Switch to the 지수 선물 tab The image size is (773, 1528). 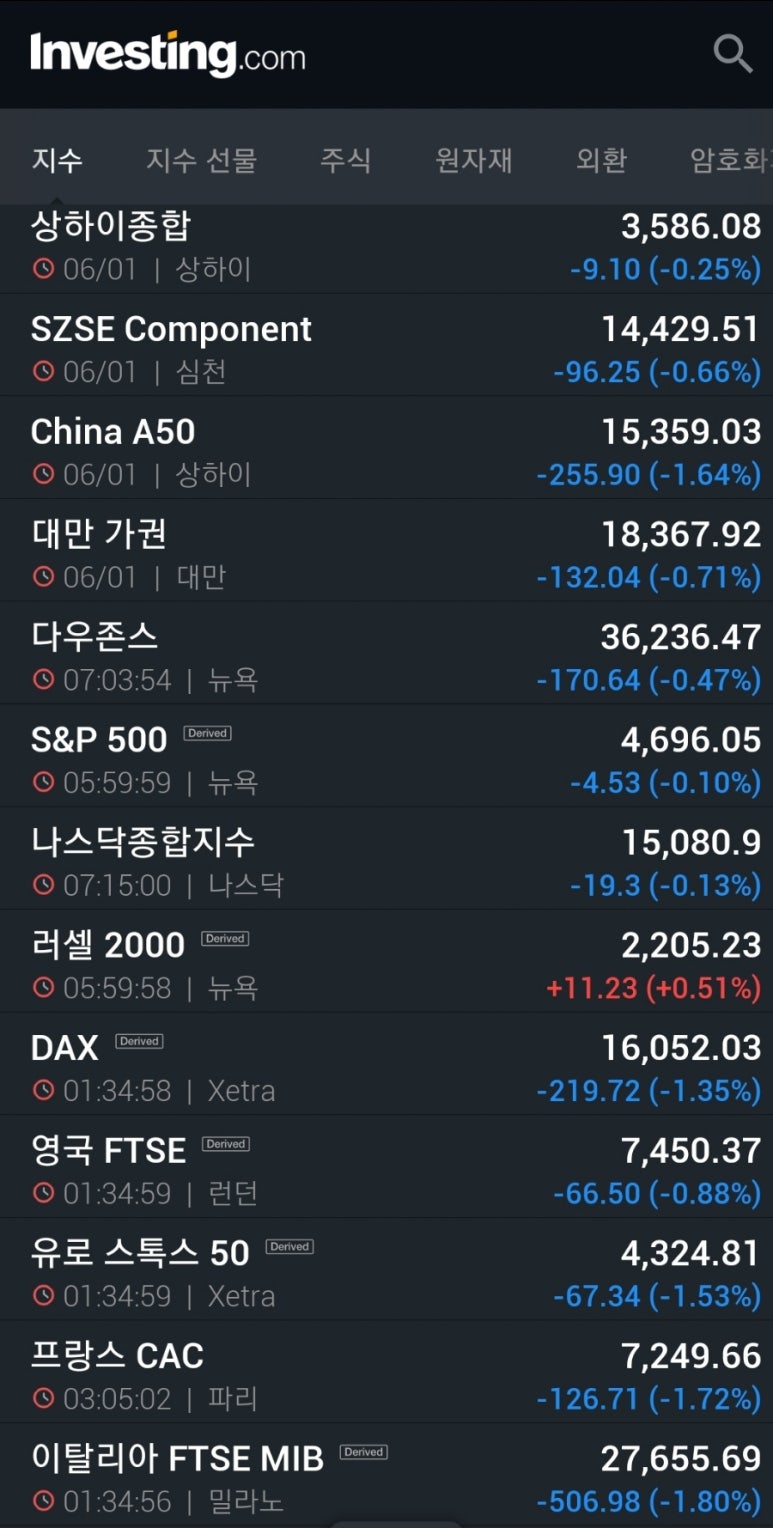click(201, 160)
